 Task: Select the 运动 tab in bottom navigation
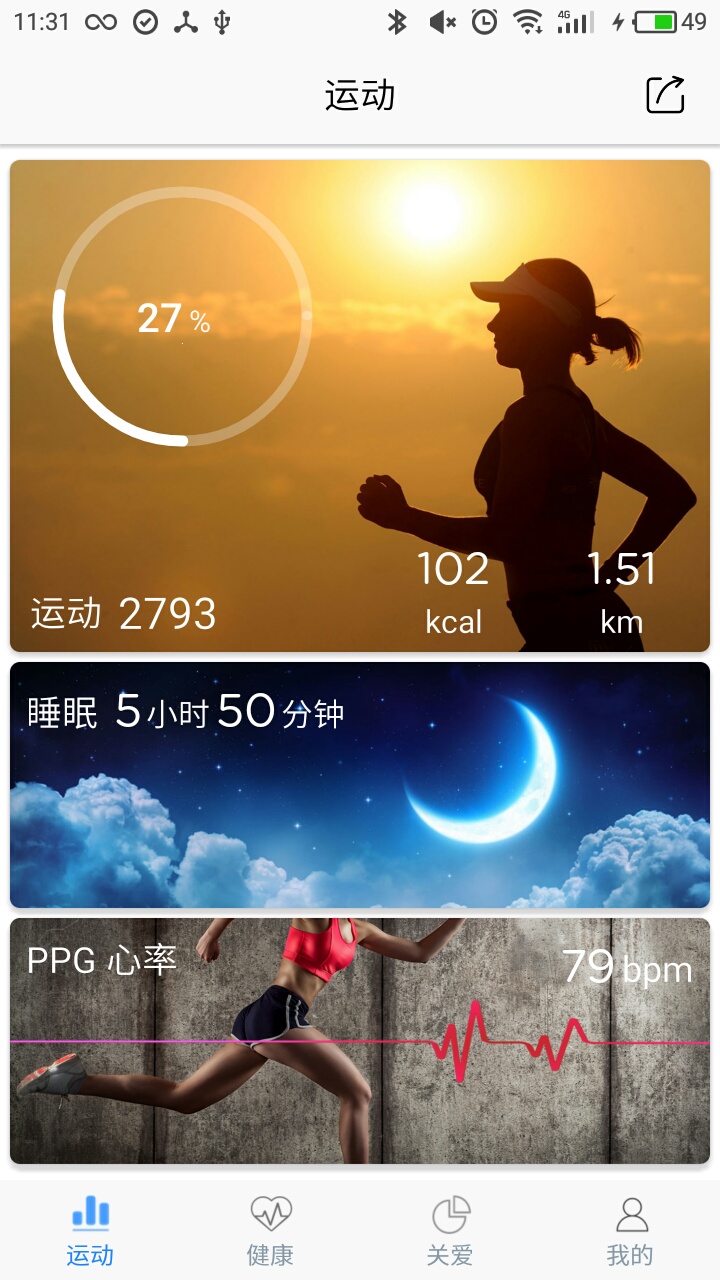tap(90, 1230)
